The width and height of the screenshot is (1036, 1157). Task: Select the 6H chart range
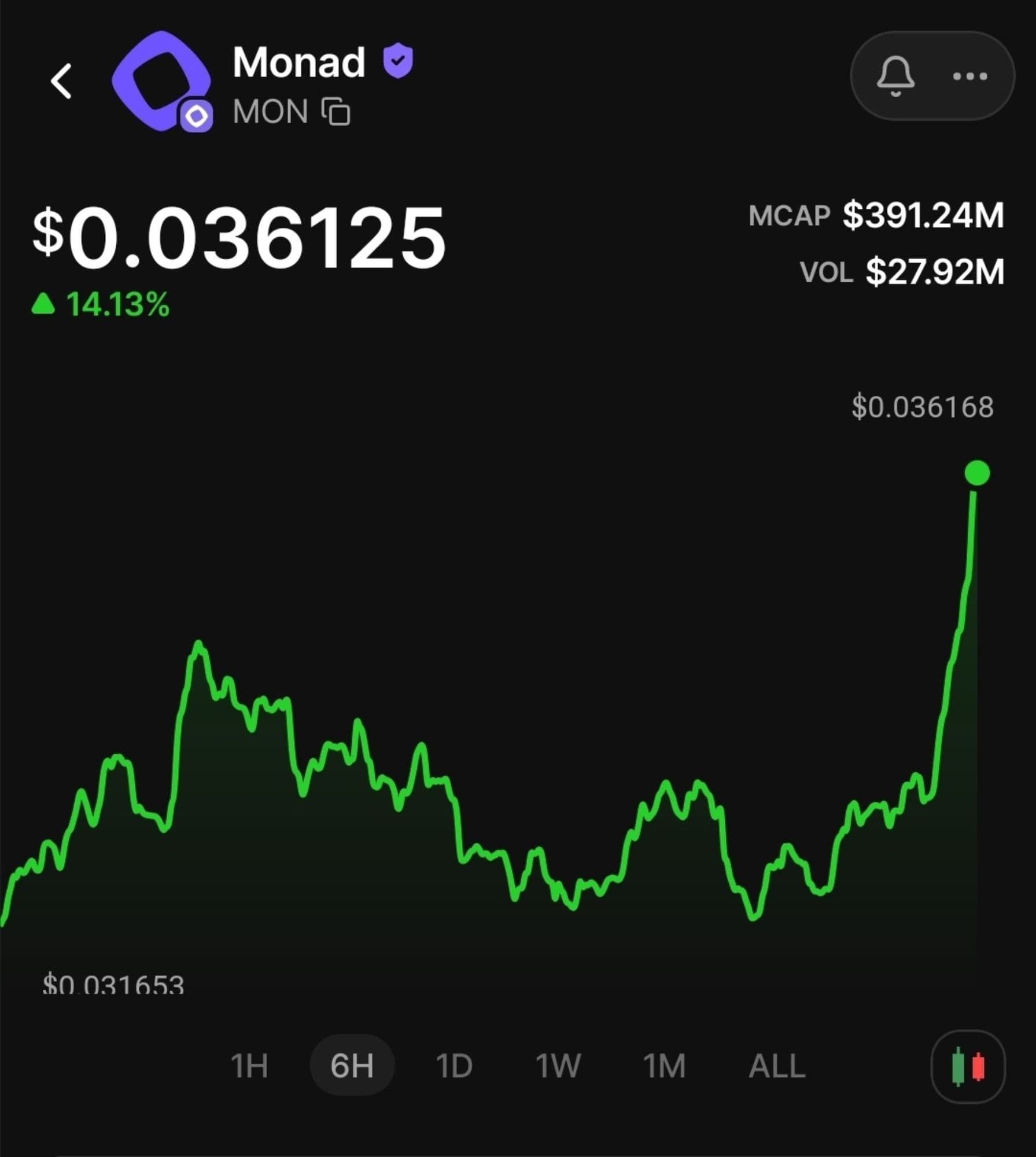coord(352,1066)
